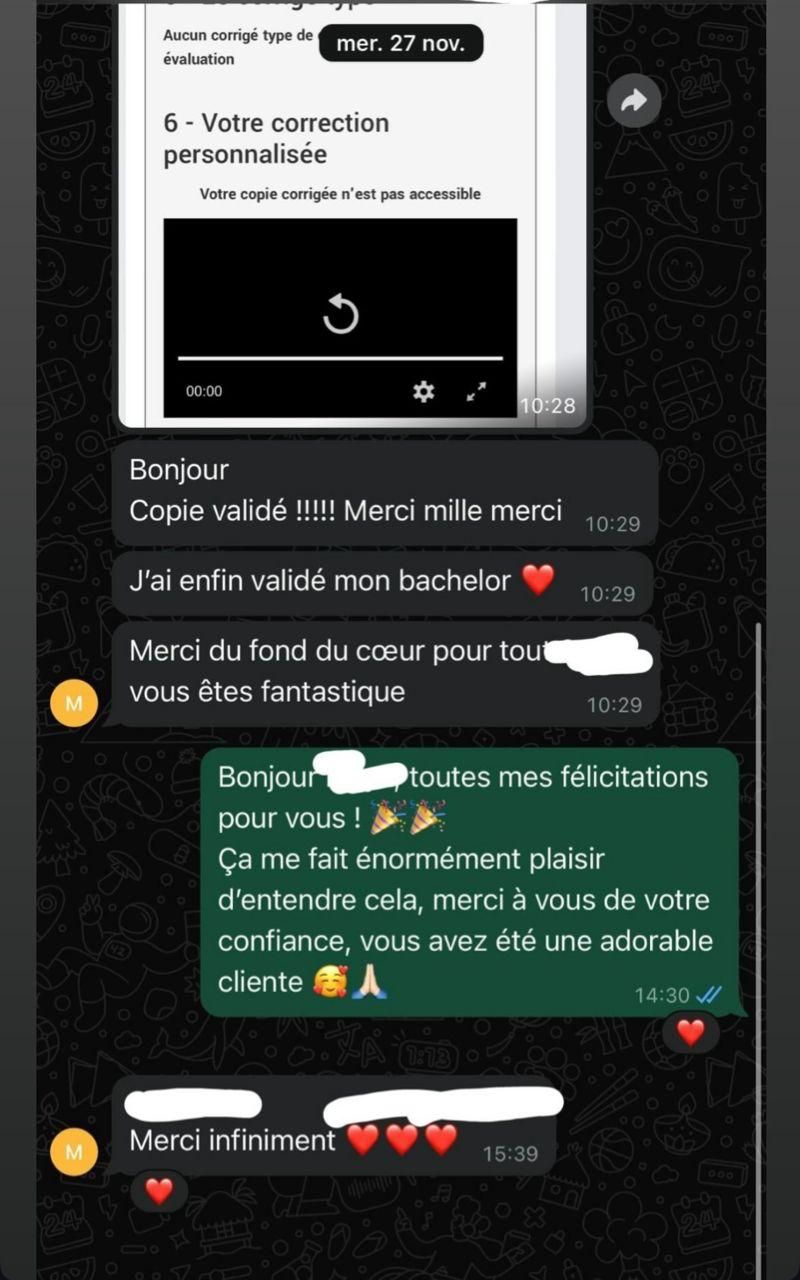The width and height of the screenshot is (800, 1280).
Task: Open the M avatar beside Merci infiniment
Action: (x=74, y=1152)
